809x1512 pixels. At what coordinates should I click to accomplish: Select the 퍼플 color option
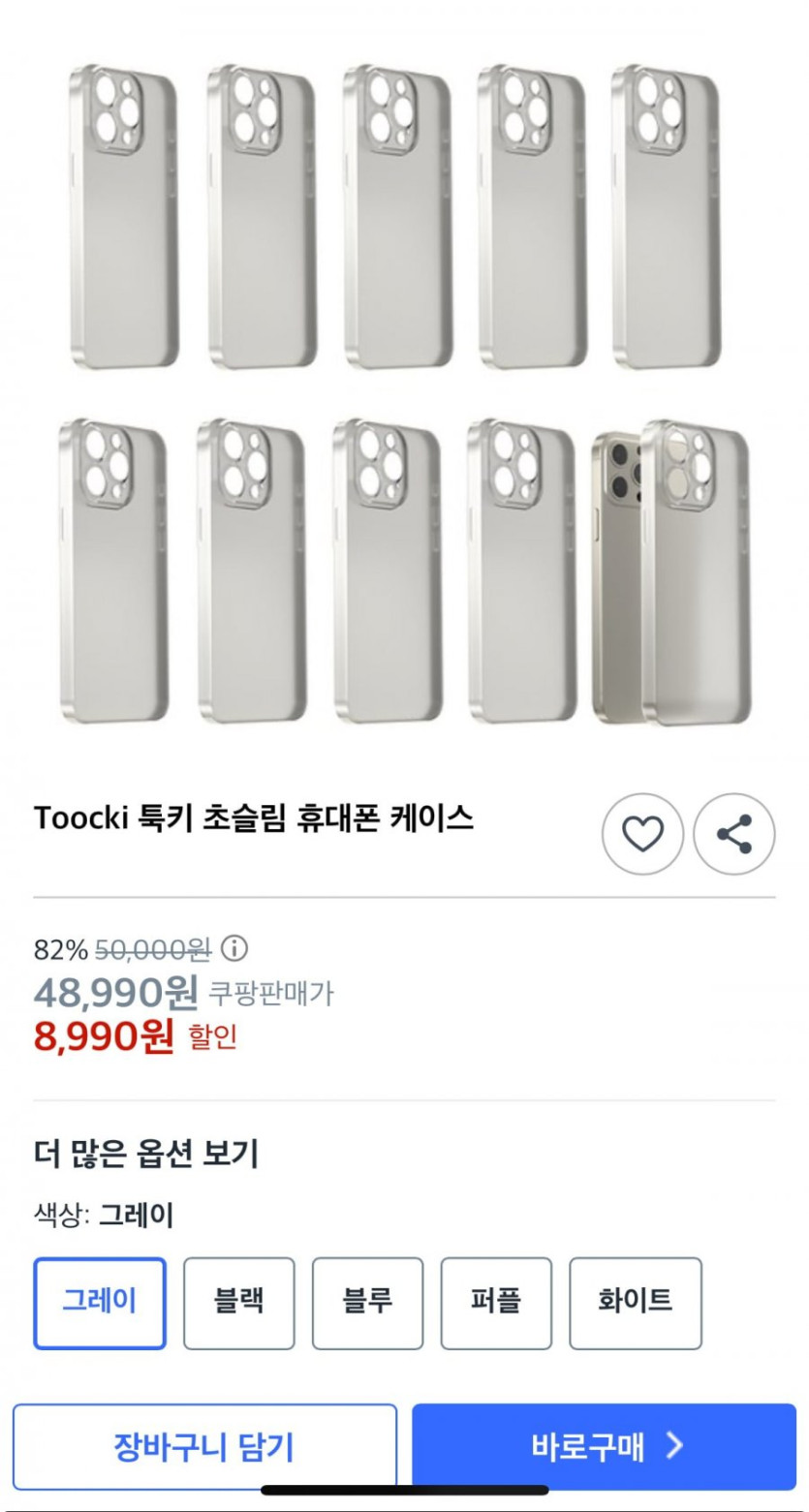(x=496, y=1302)
